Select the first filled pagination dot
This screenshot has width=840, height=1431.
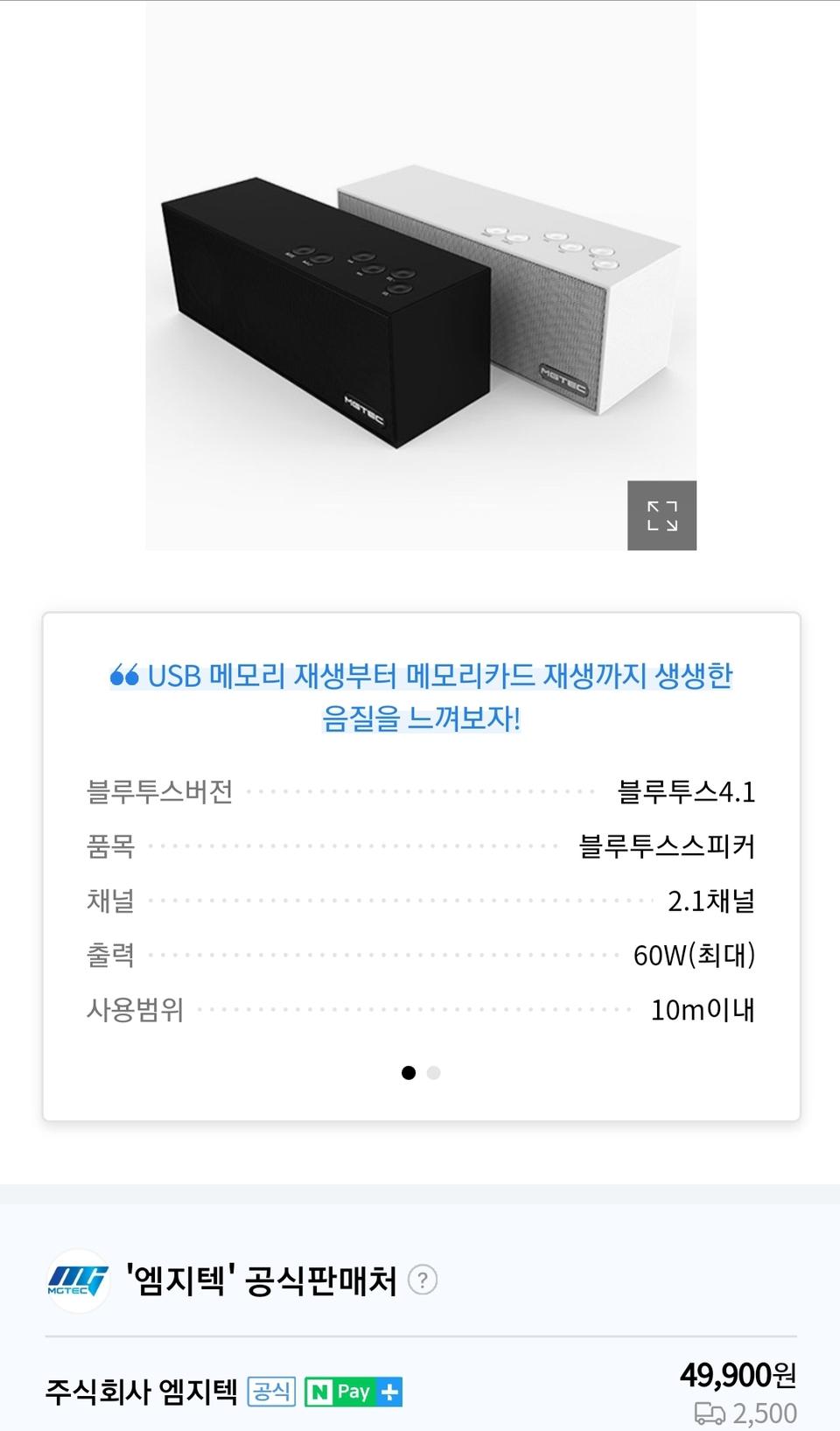[408, 1072]
